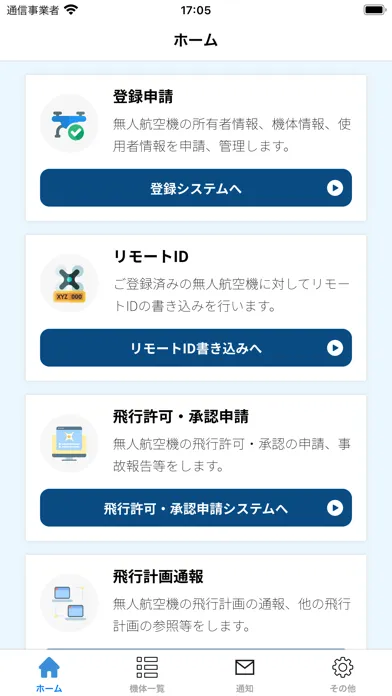Tap the ホーム tab
This screenshot has width=392, height=696.
(49, 674)
